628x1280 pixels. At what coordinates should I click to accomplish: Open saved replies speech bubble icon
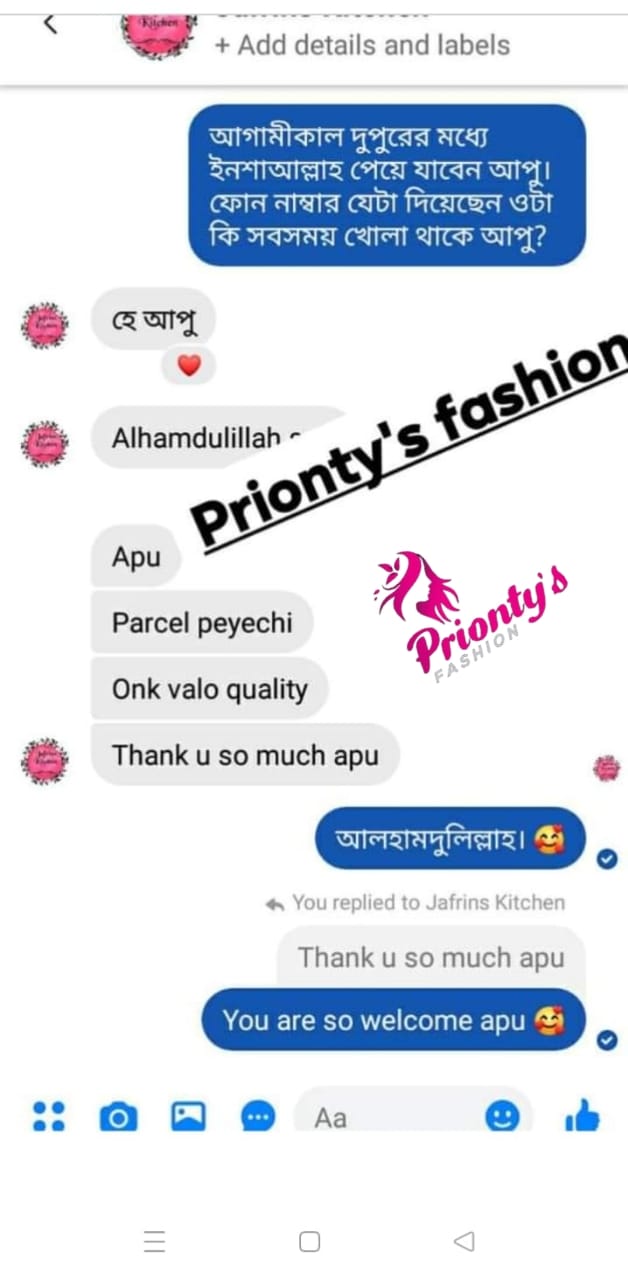coord(258,1116)
